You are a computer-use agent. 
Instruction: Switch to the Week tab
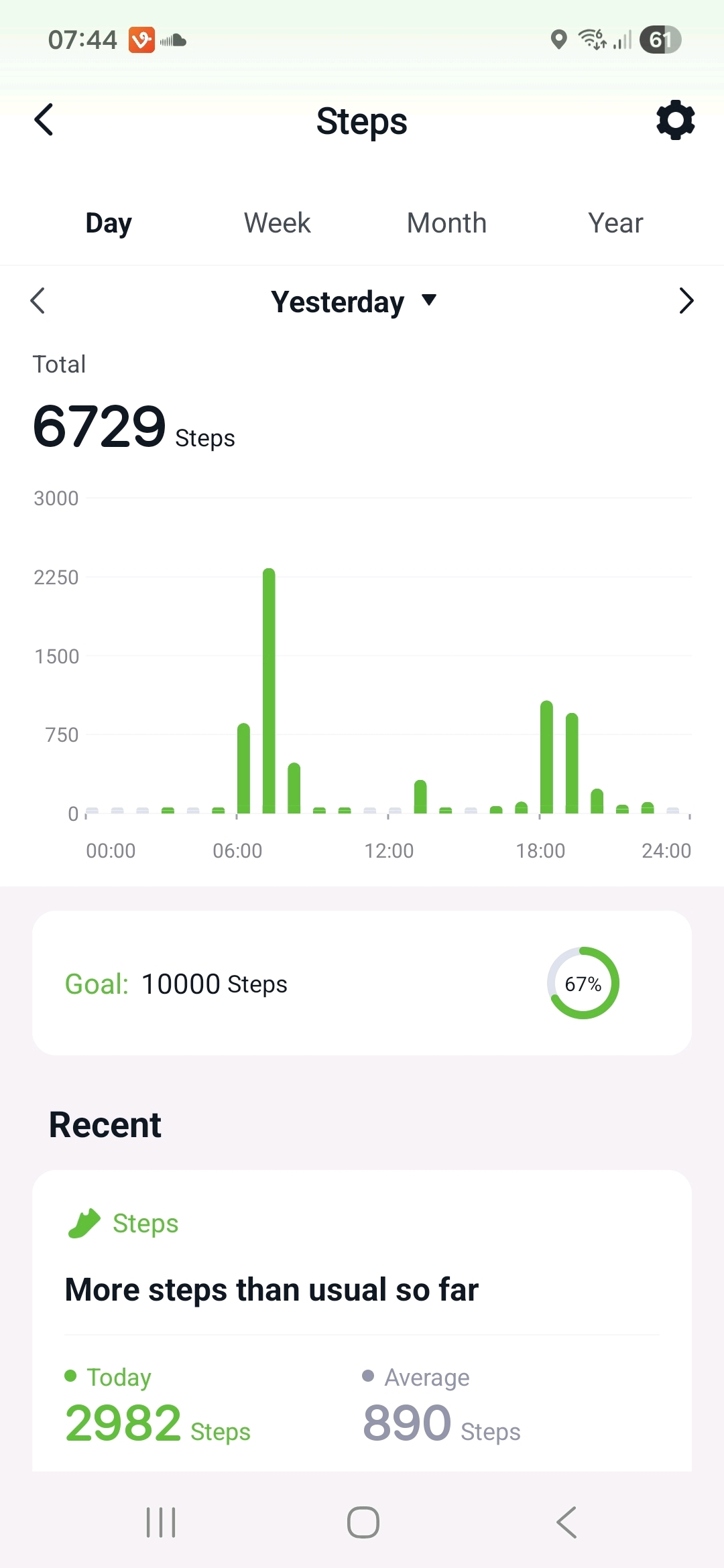tap(277, 223)
